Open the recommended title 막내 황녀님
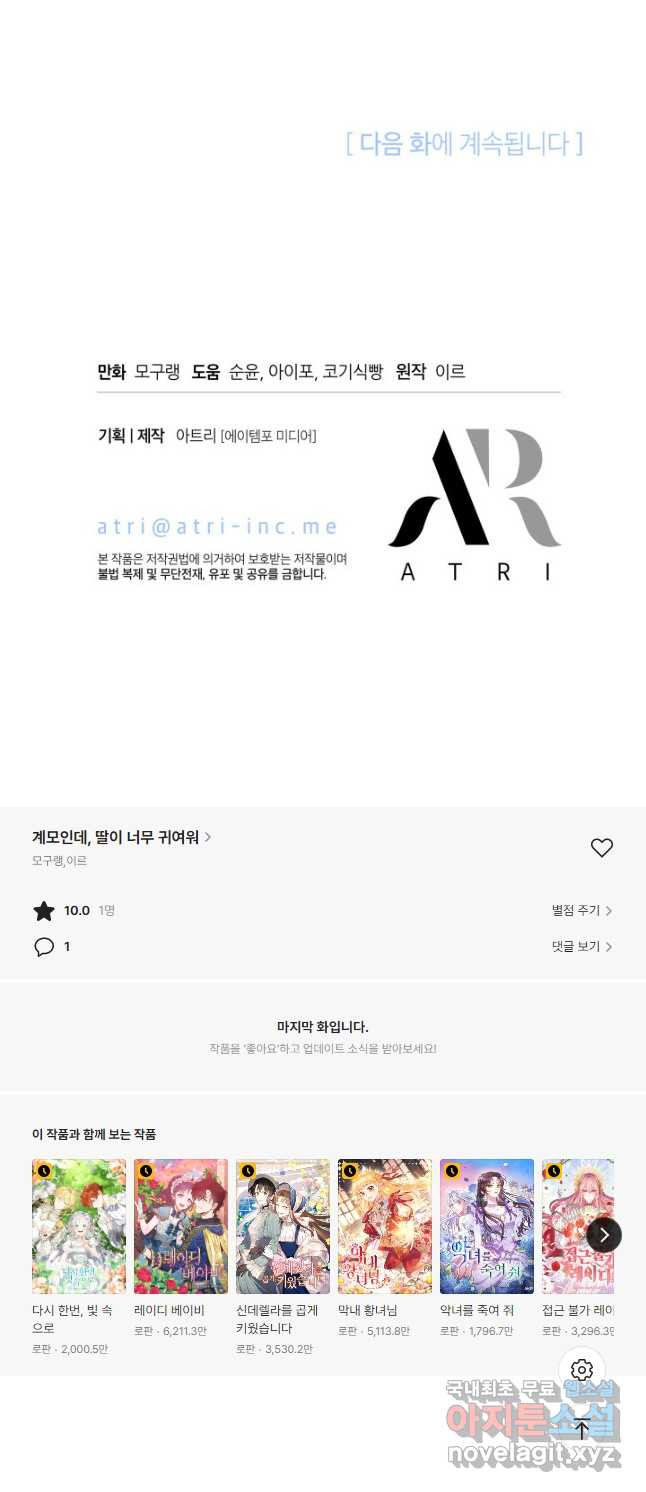646x1492 pixels. pos(385,1226)
